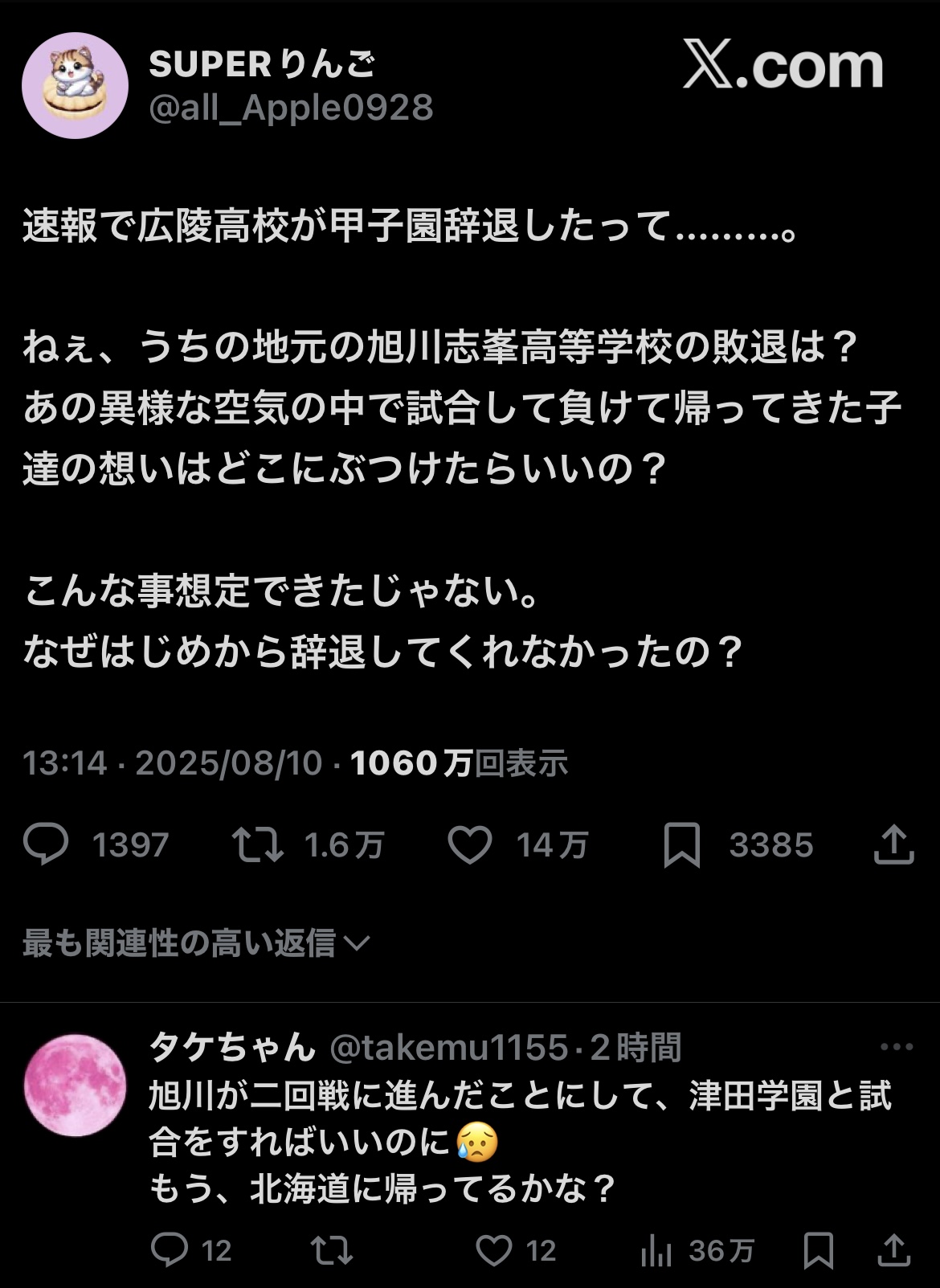940x1288 pixels.
Task: Open overflow menu on タケちゃん's reply
Action: [897, 1048]
